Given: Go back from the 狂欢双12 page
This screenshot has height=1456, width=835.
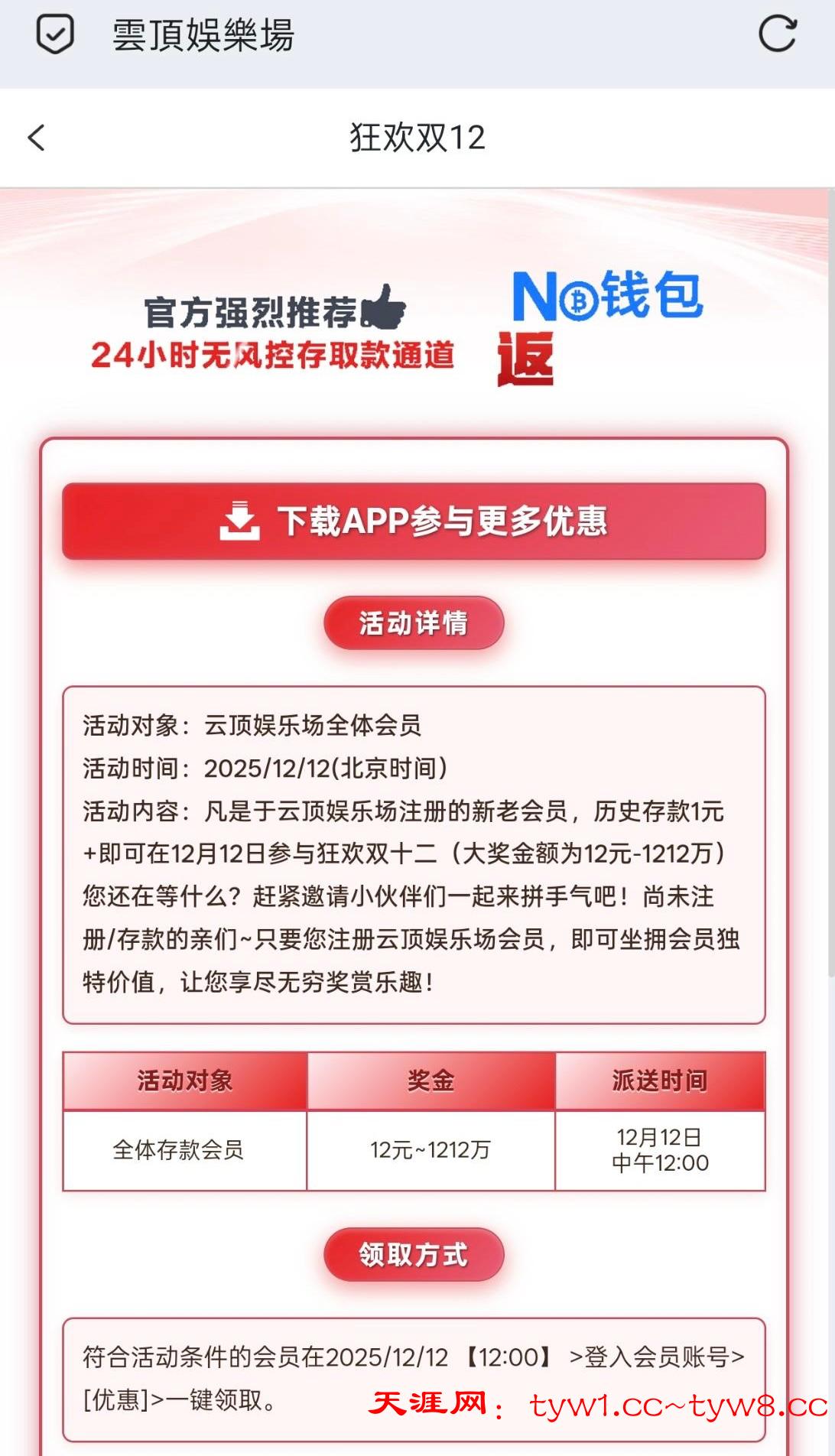Looking at the screenshot, I should (x=37, y=138).
